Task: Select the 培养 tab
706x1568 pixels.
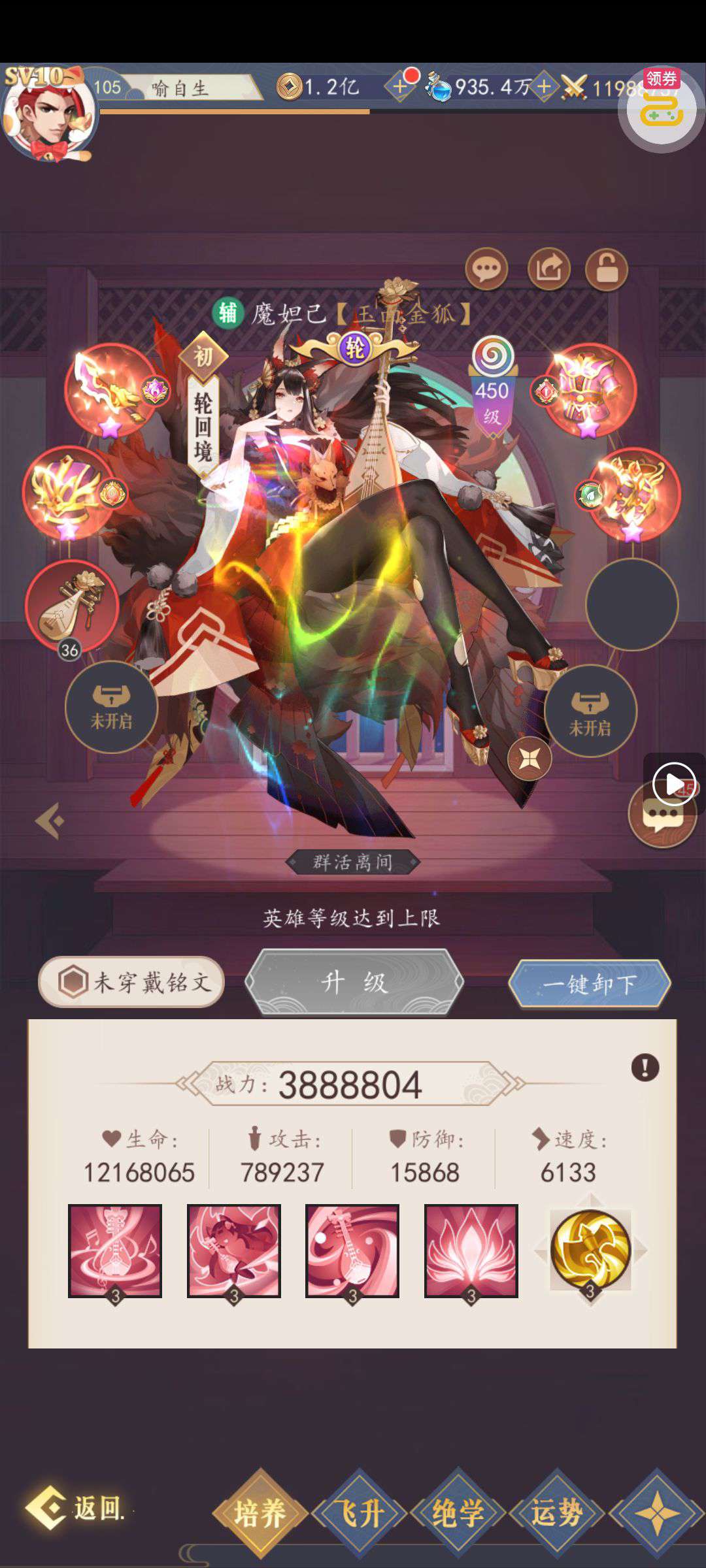Action: 260,1513
